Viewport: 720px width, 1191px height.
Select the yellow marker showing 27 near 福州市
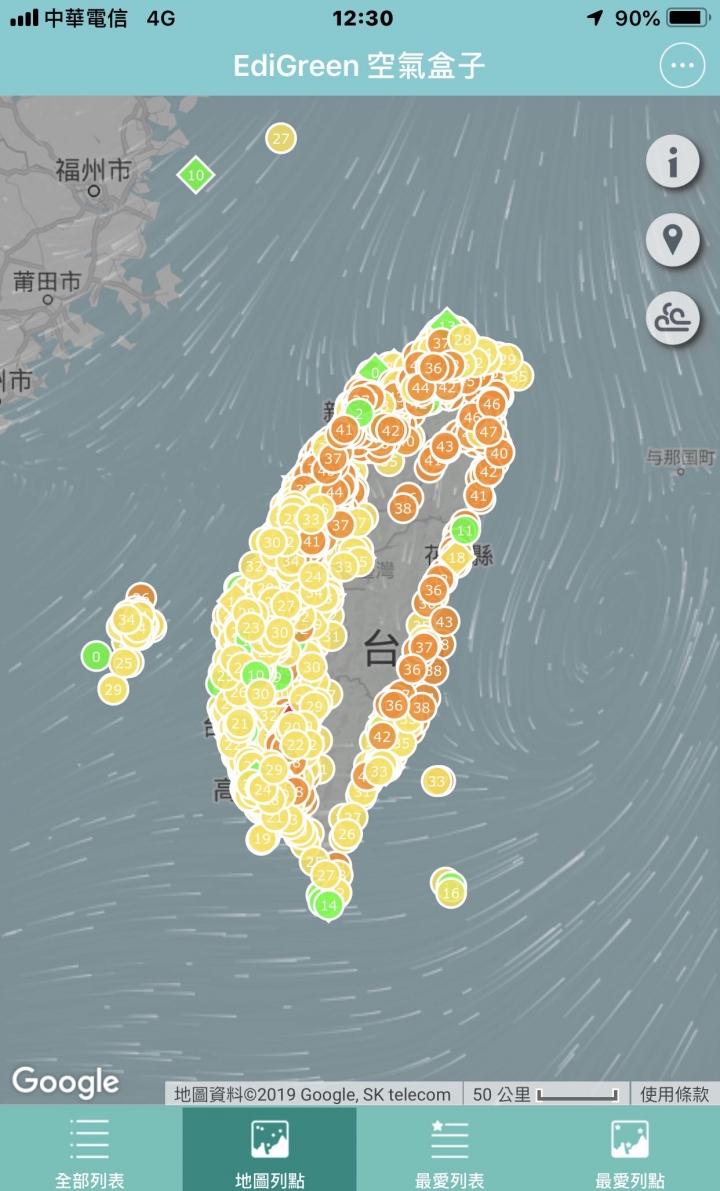(281, 139)
